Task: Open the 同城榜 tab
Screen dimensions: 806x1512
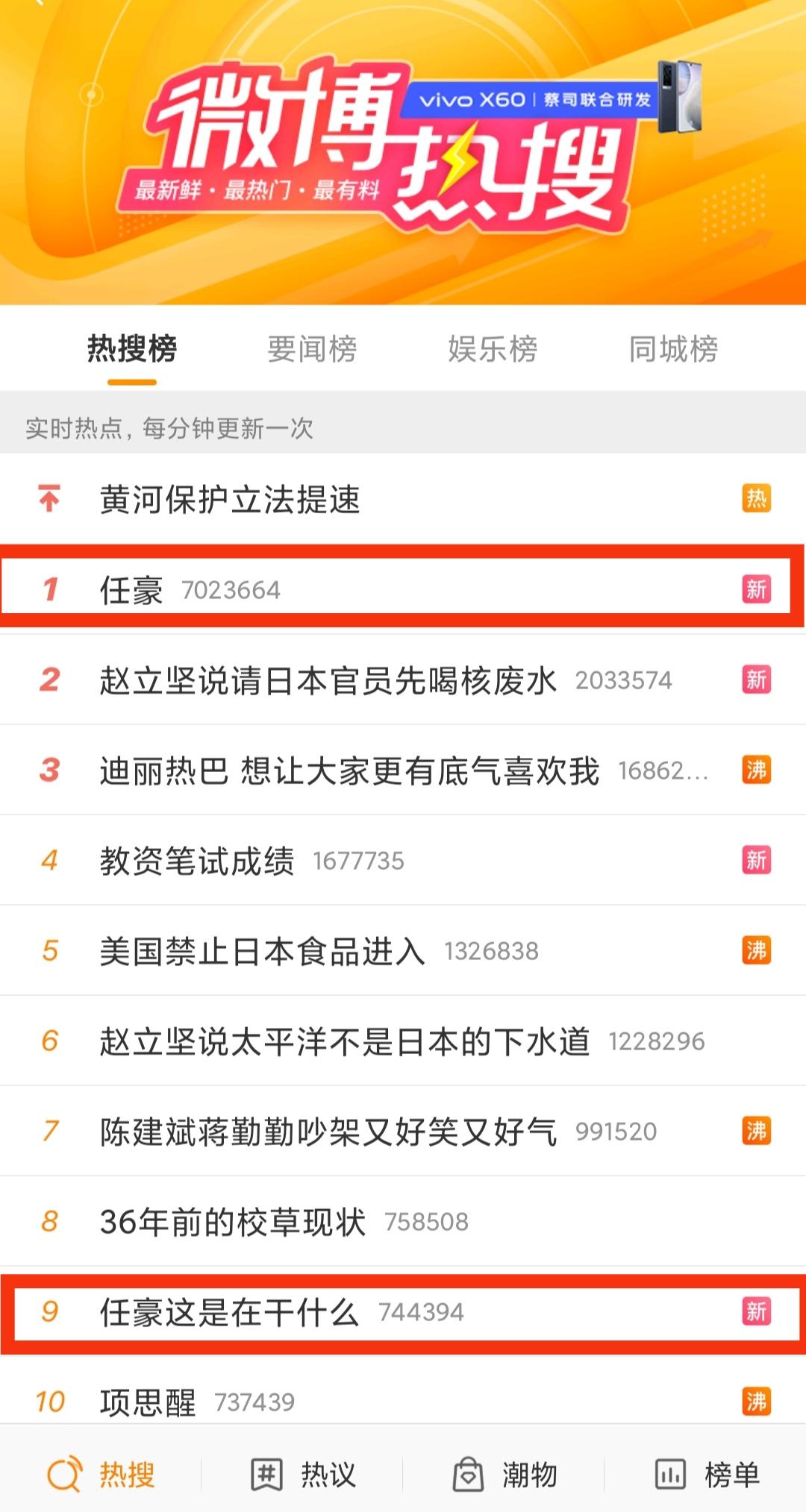Action: click(x=673, y=349)
